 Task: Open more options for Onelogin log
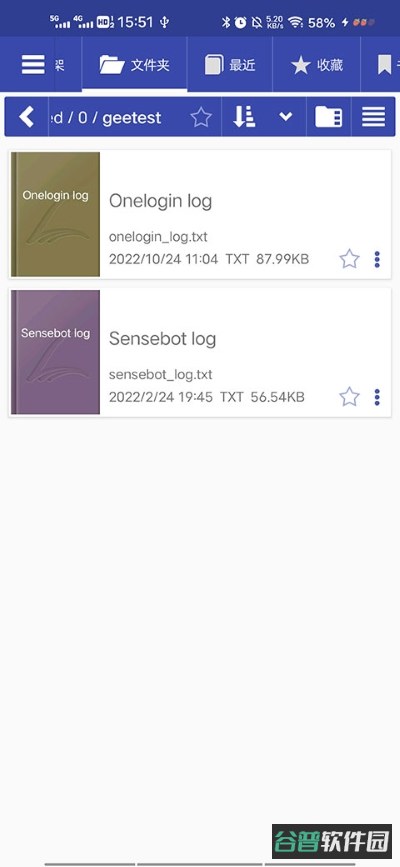pos(377,259)
